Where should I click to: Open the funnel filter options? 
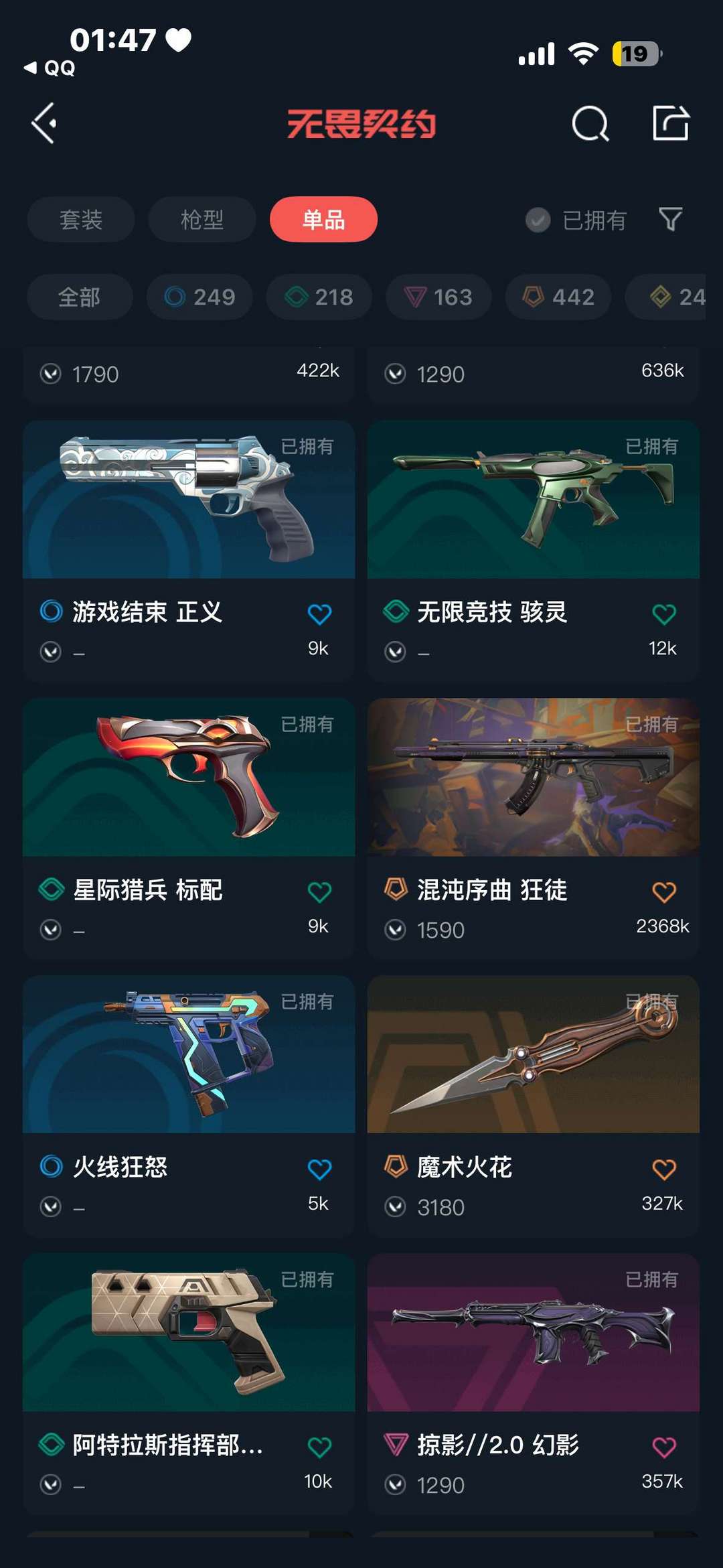[670, 219]
